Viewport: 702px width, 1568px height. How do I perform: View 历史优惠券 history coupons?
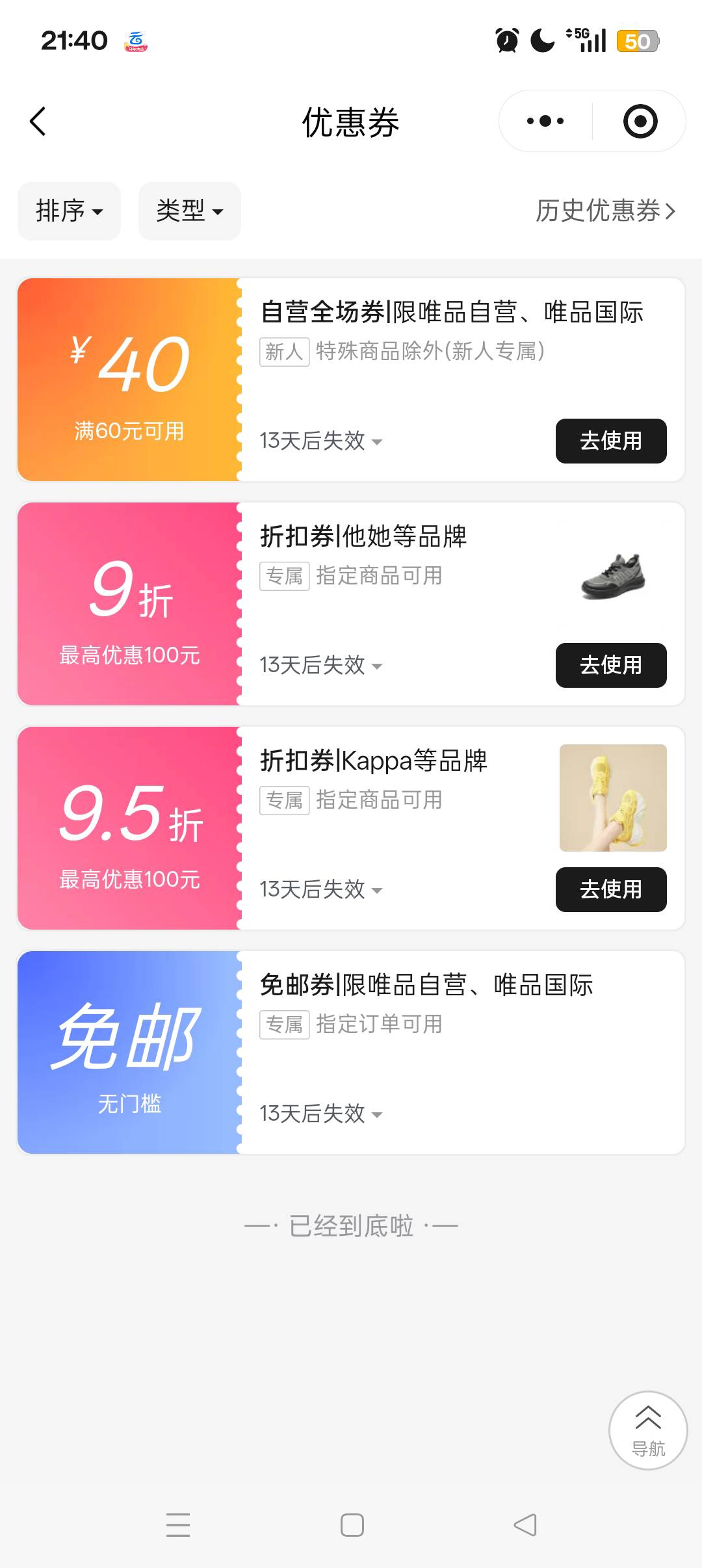coord(606,211)
